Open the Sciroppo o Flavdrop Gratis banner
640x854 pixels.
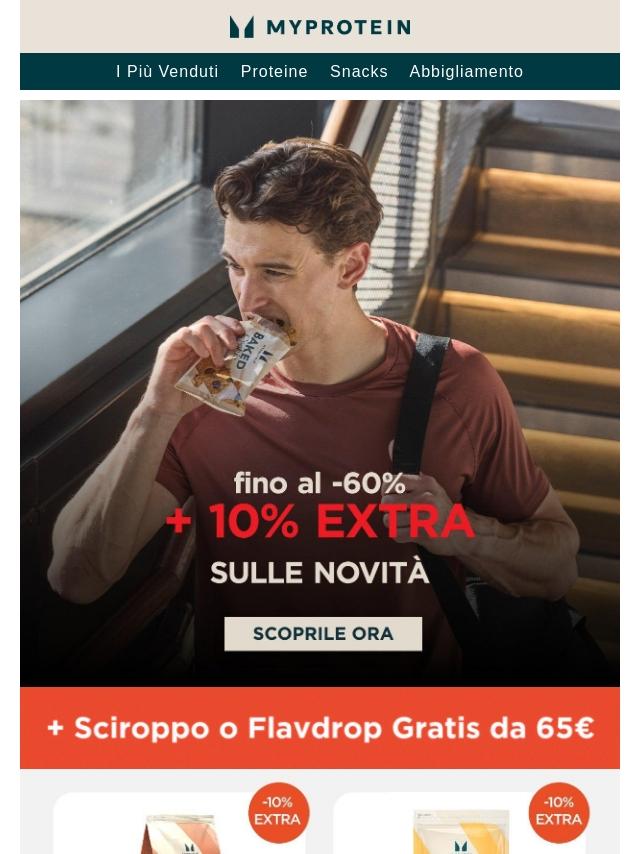click(320, 728)
